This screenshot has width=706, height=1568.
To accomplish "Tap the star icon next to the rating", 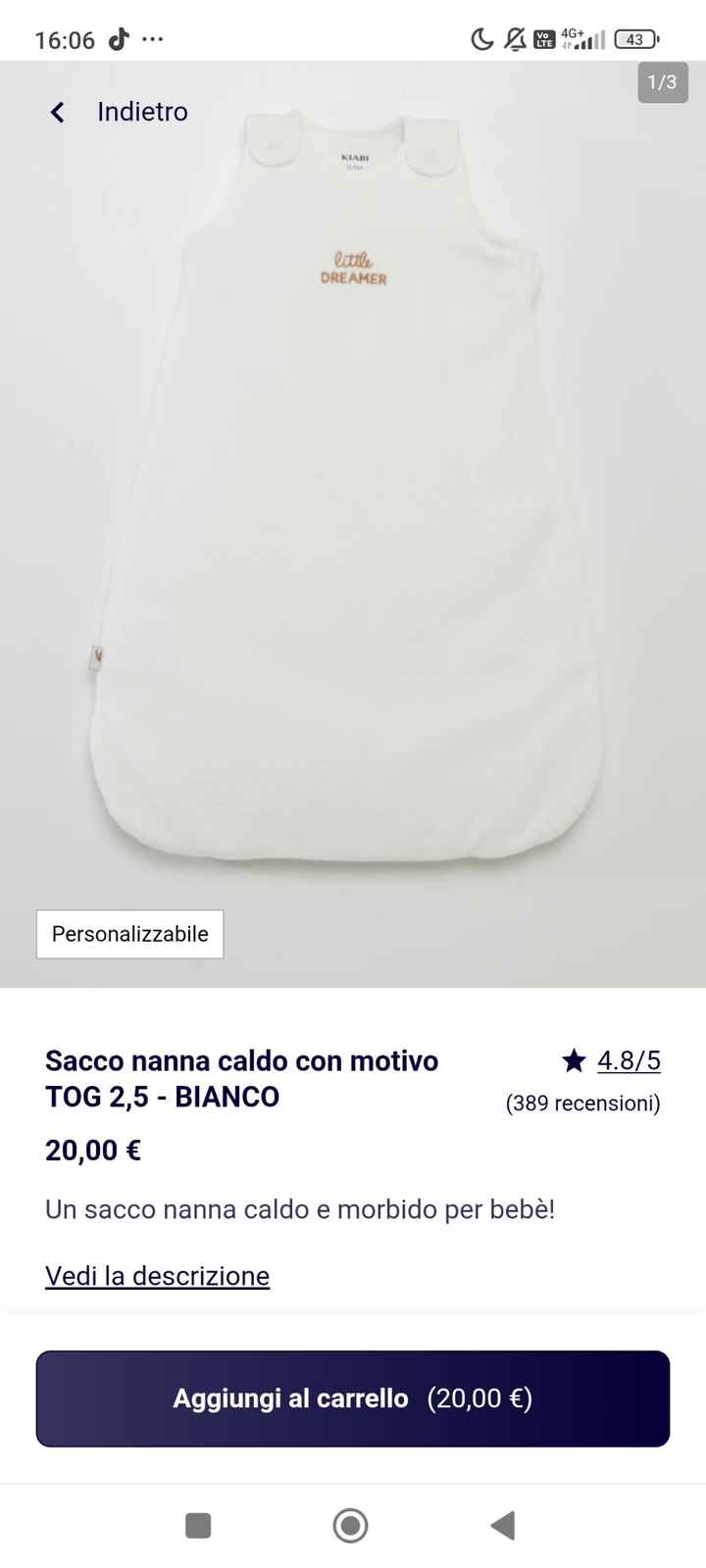I will 574,1060.
